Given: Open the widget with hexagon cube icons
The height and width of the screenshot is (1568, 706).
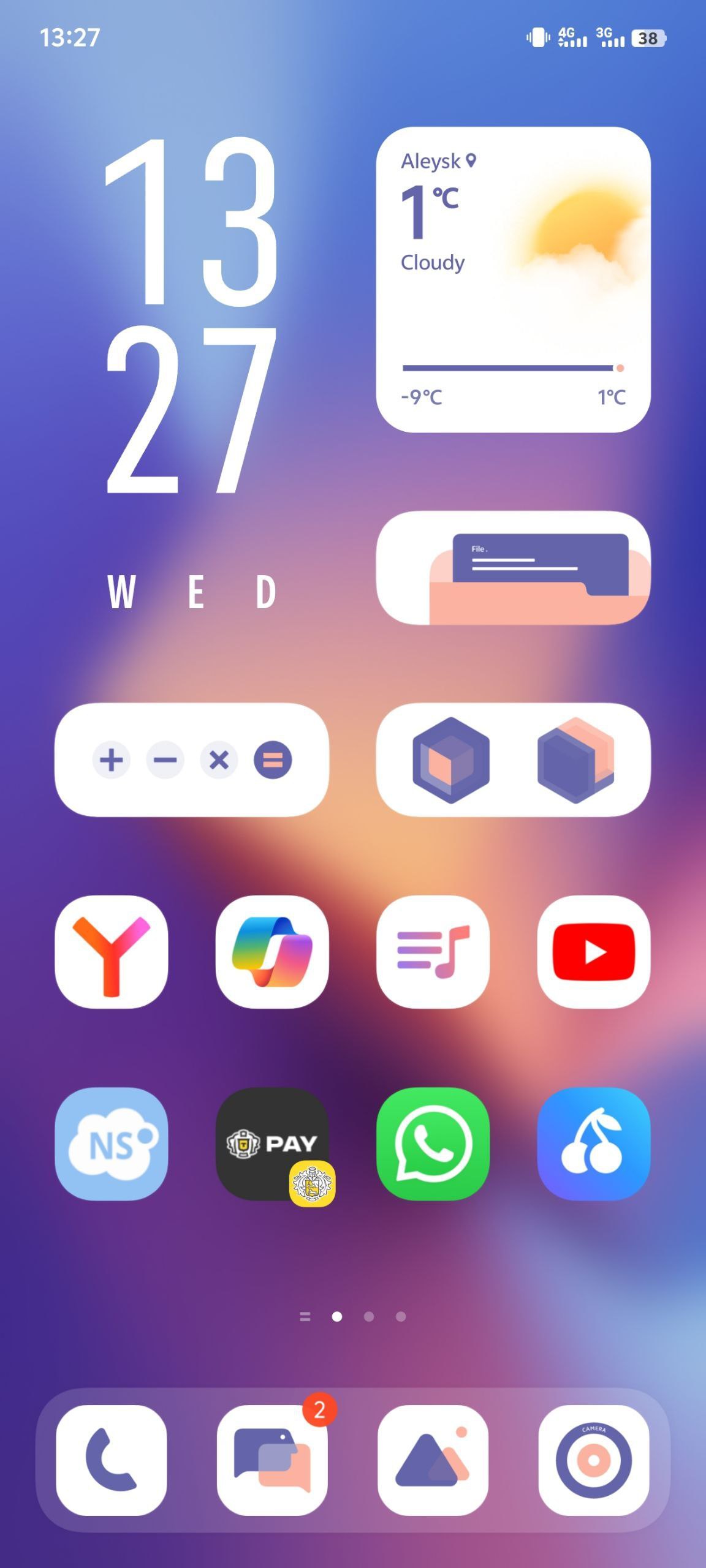Looking at the screenshot, I should tap(513, 759).
